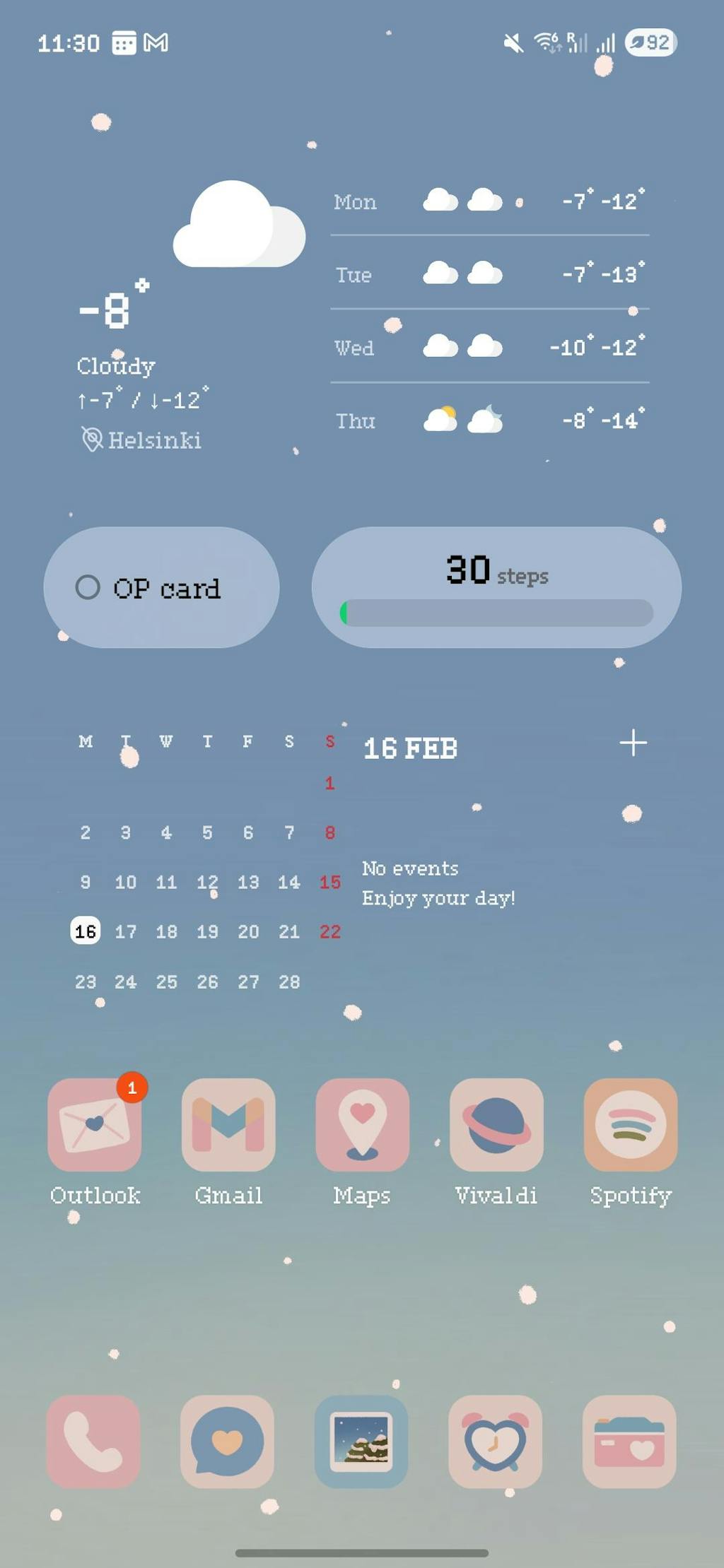
Task: Launch Gmail
Action: click(228, 1125)
